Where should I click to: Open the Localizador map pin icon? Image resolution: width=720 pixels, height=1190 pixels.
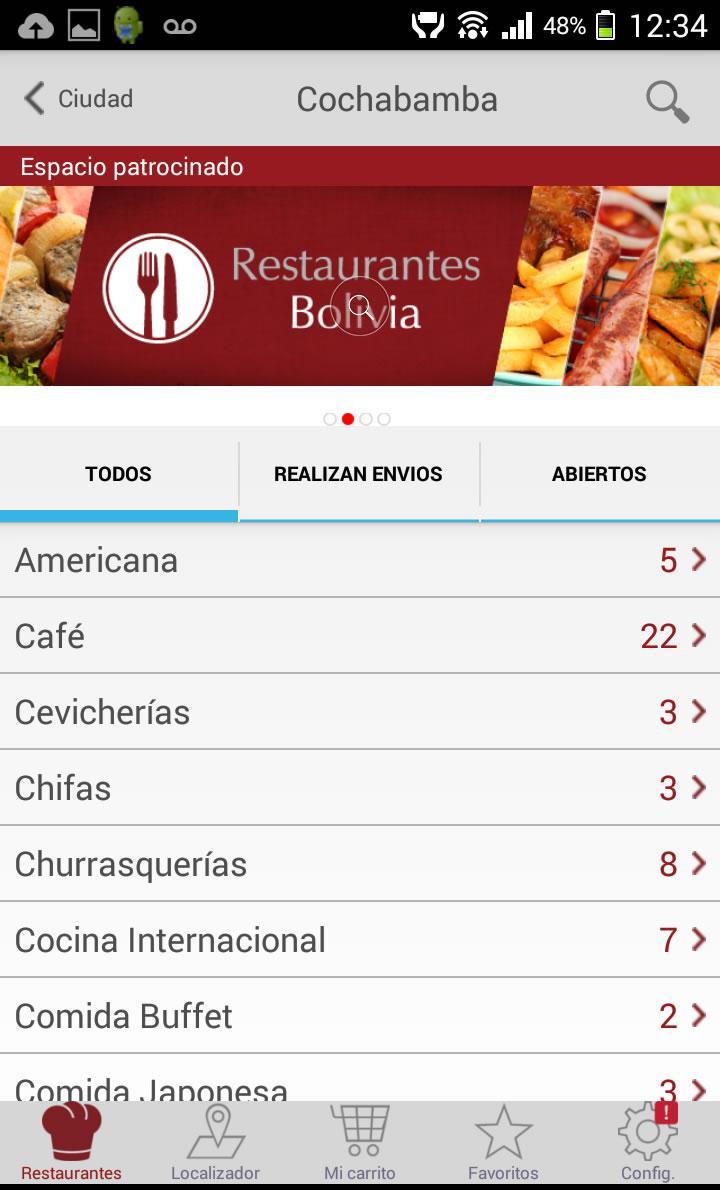(x=215, y=1137)
